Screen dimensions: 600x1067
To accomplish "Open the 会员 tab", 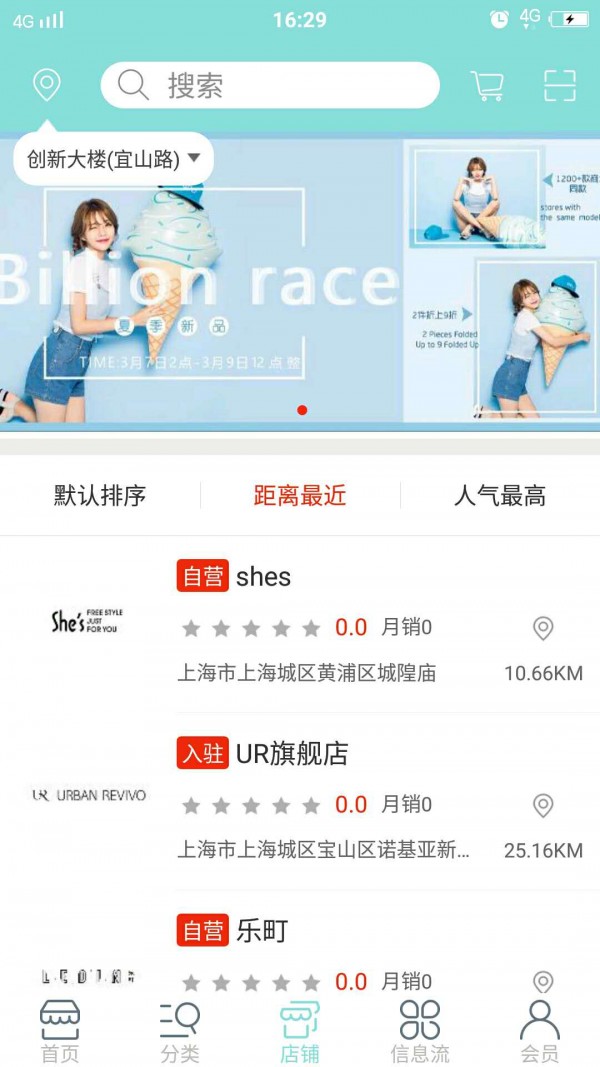I will tap(540, 1031).
